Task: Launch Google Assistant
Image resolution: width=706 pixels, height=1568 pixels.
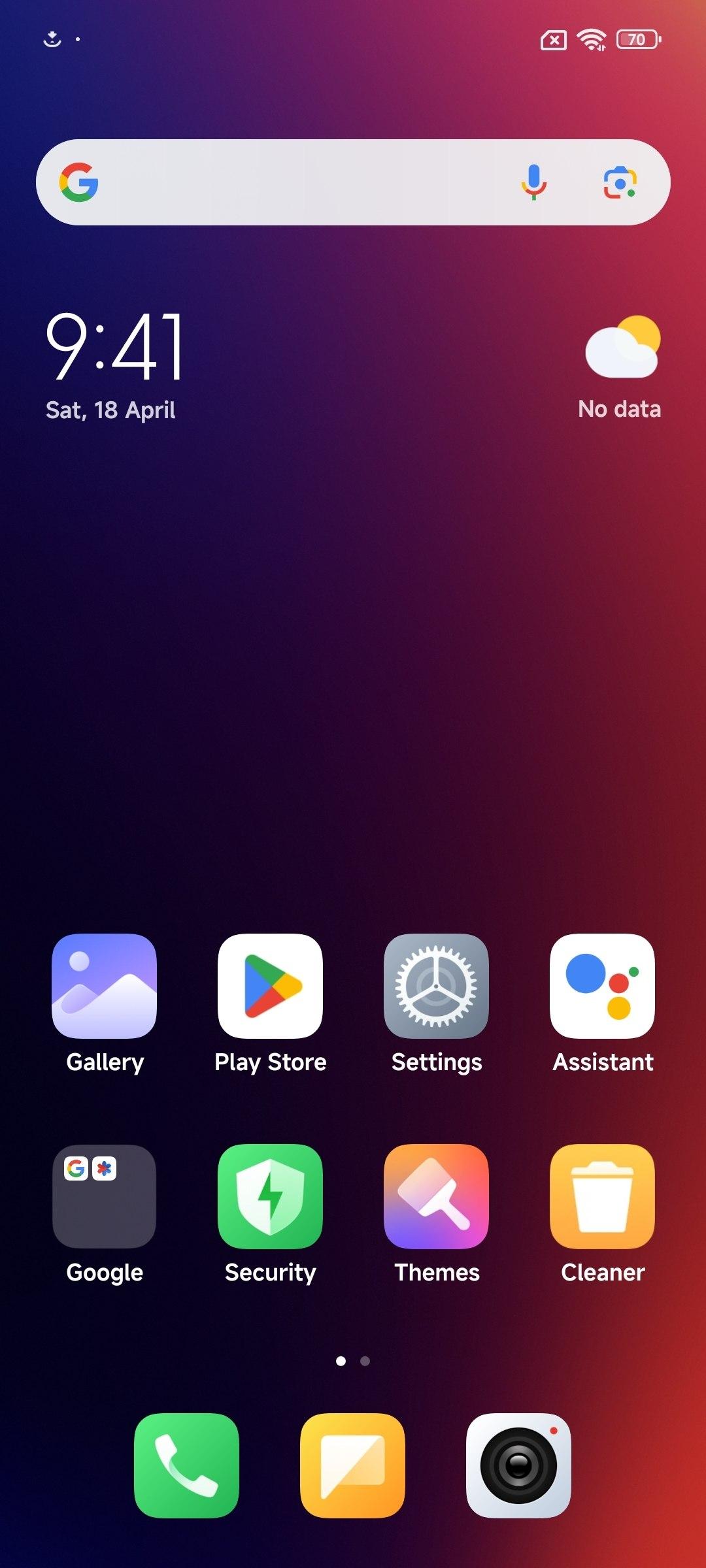Action: pyautogui.click(x=602, y=986)
